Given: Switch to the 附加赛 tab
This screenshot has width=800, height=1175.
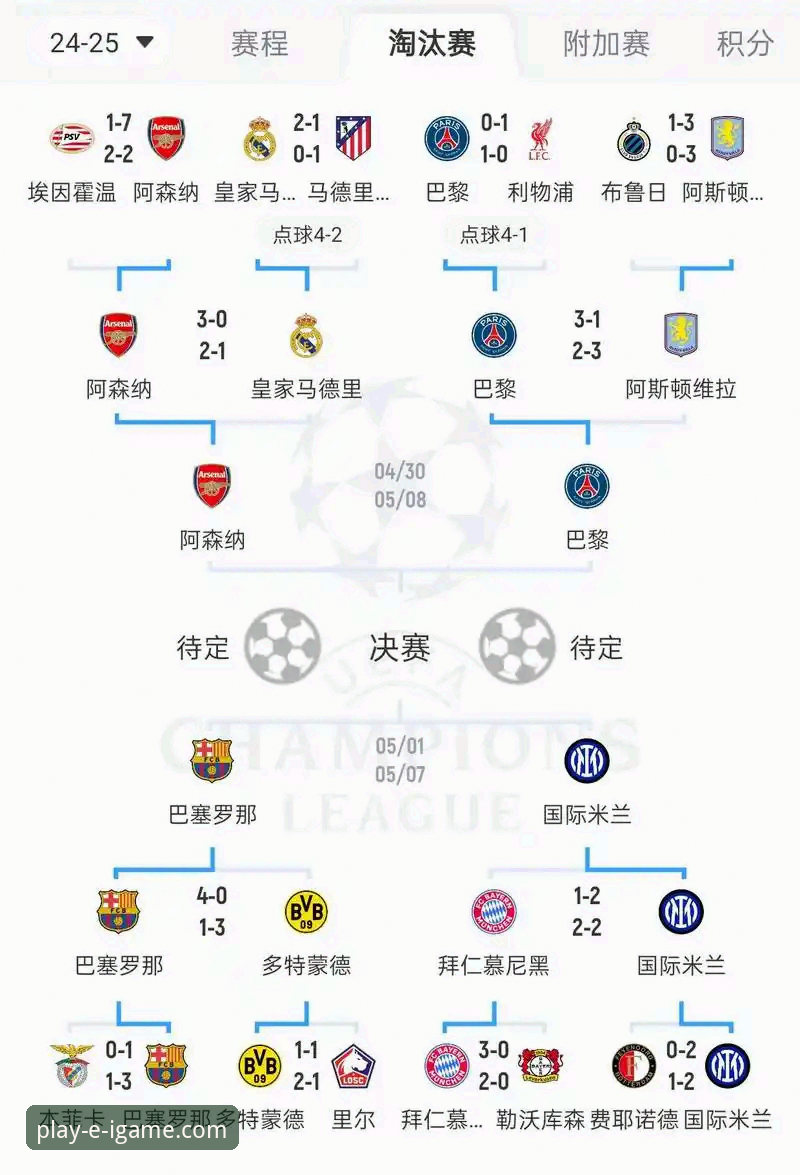Looking at the screenshot, I should tap(606, 43).
